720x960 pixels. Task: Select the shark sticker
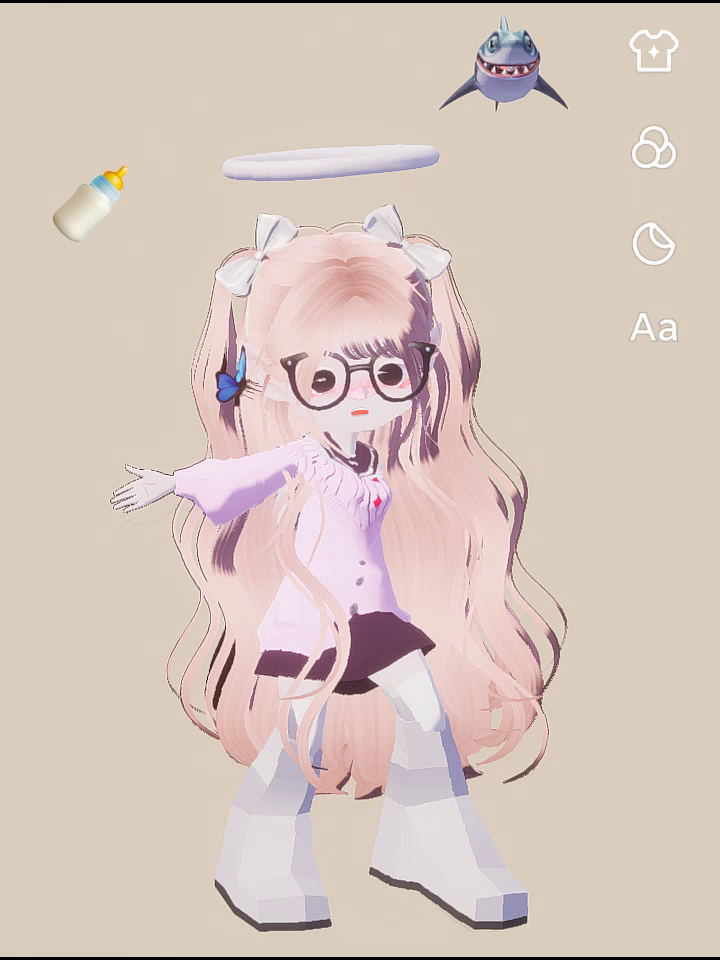[x=503, y=64]
